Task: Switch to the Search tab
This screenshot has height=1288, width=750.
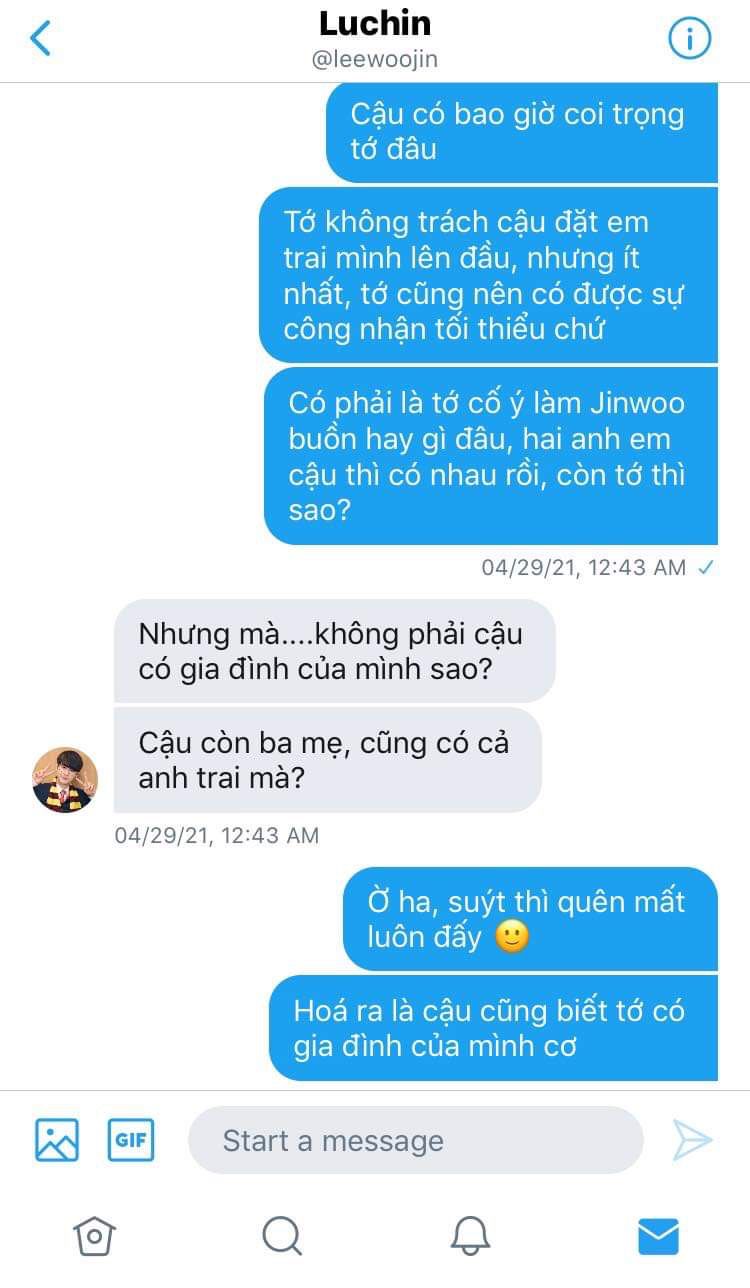Action: [282, 1236]
